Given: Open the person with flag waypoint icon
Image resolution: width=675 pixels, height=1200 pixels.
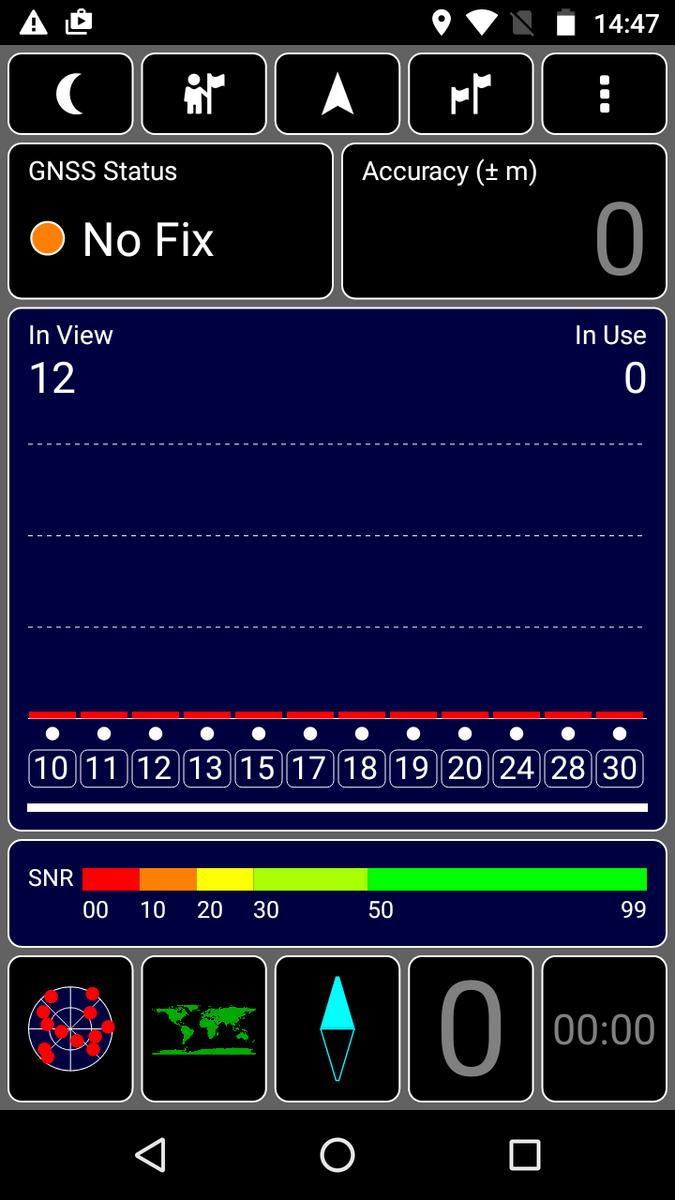Looking at the screenshot, I should [x=204, y=94].
